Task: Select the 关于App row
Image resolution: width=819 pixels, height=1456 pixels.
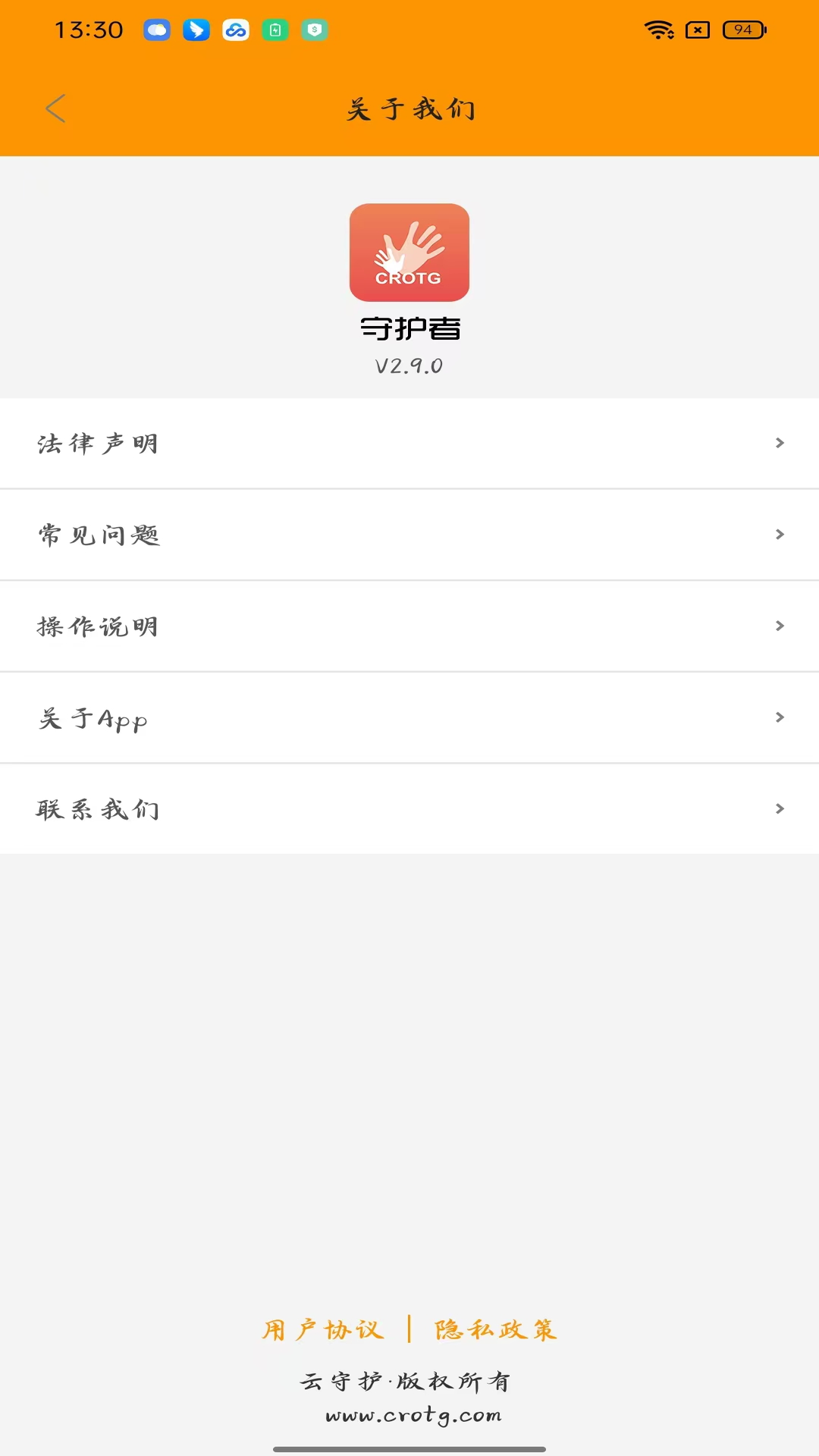Action: click(409, 718)
